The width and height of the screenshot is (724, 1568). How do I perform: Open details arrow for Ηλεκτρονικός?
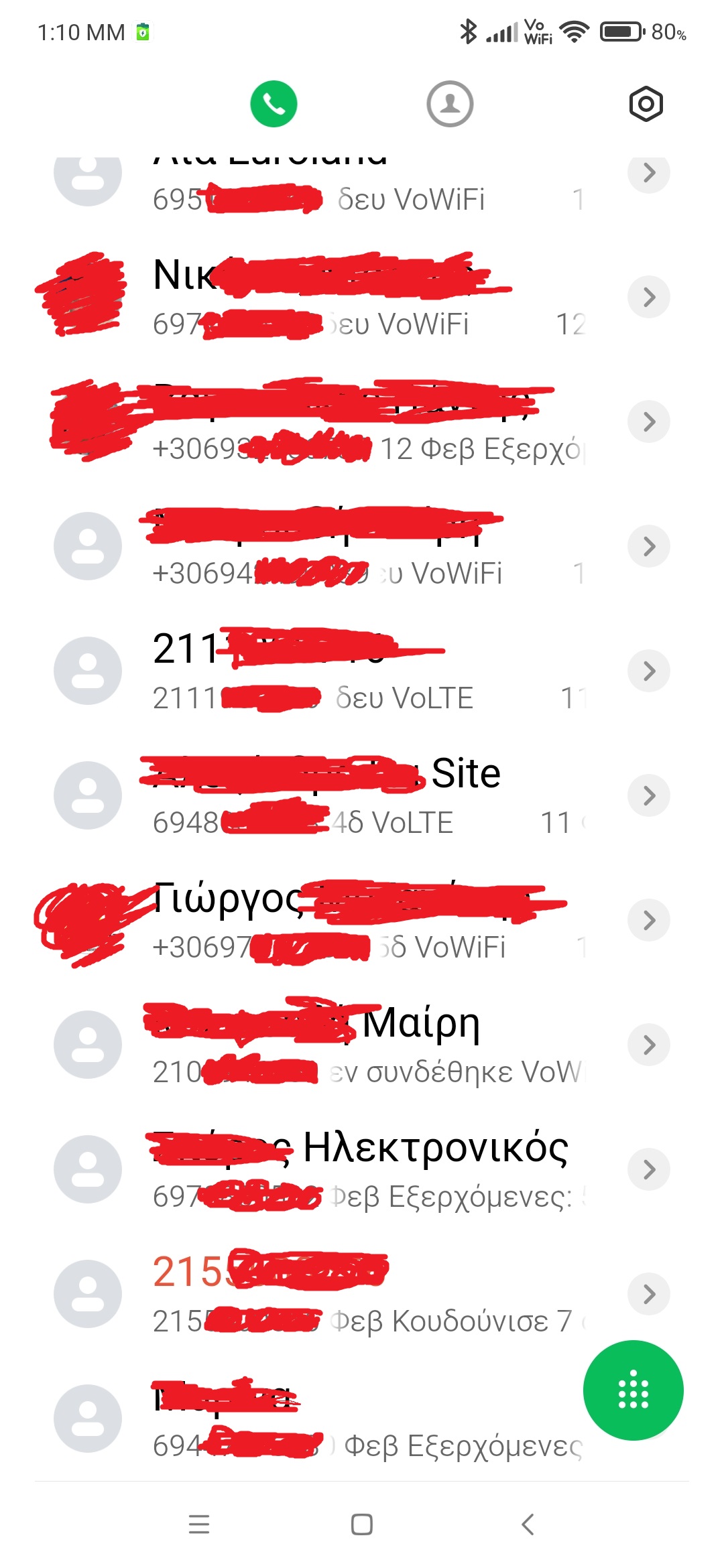tap(648, 1169)
